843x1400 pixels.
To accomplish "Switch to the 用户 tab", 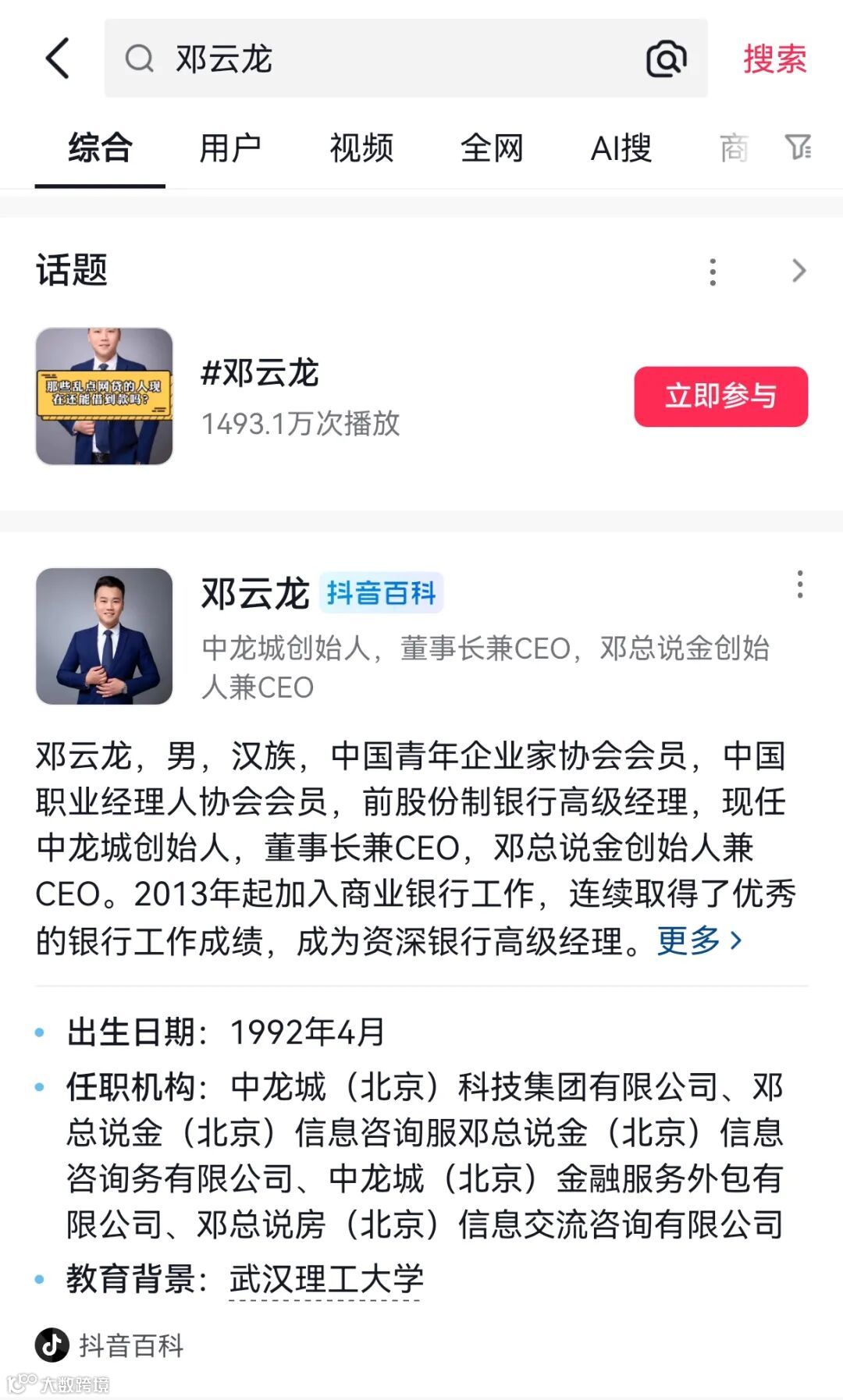I will pos(229,148).
